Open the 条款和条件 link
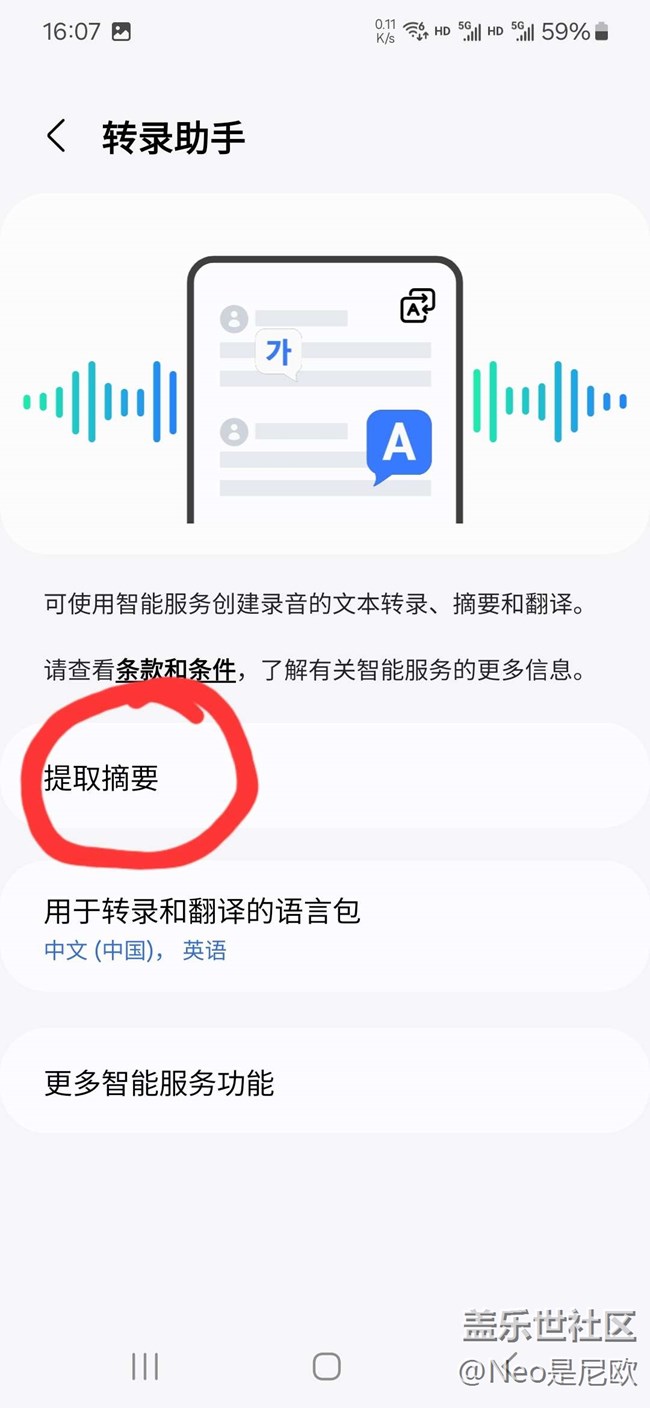Image resolution: width=650 pixels, height=1408 pixels. (x=176, y=670)
